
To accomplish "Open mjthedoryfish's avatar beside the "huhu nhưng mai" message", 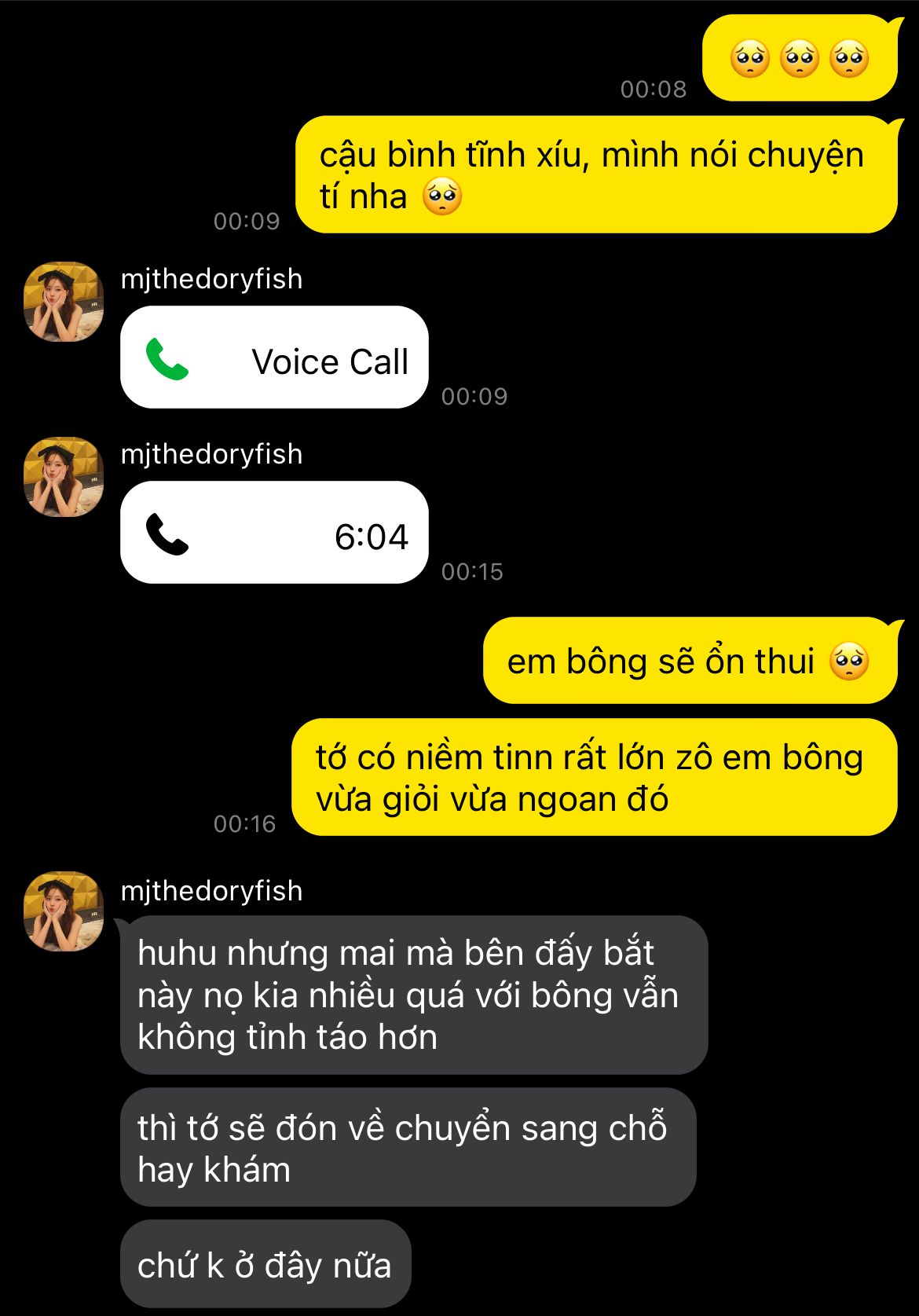I will point(64,911).
